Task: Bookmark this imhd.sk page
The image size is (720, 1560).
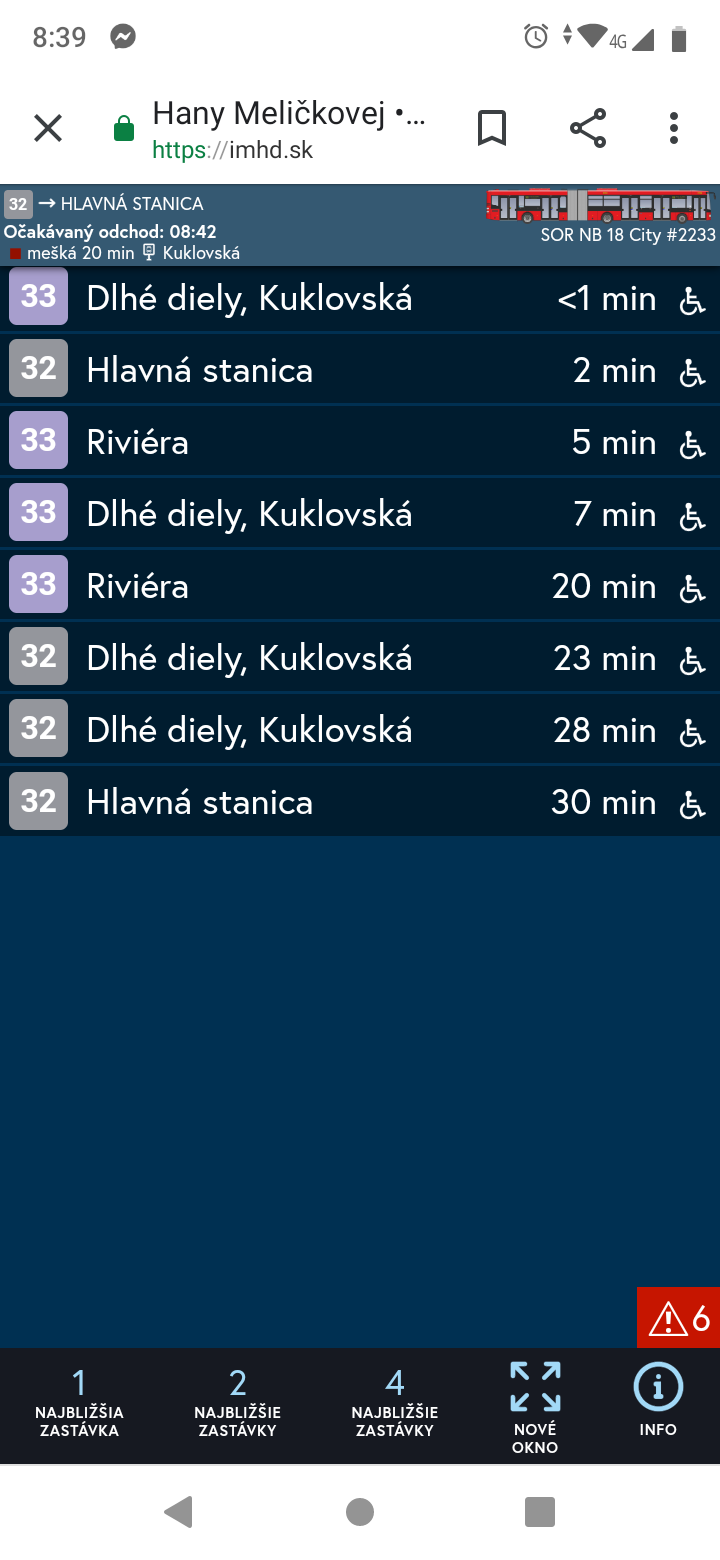Action: [491, 128]
